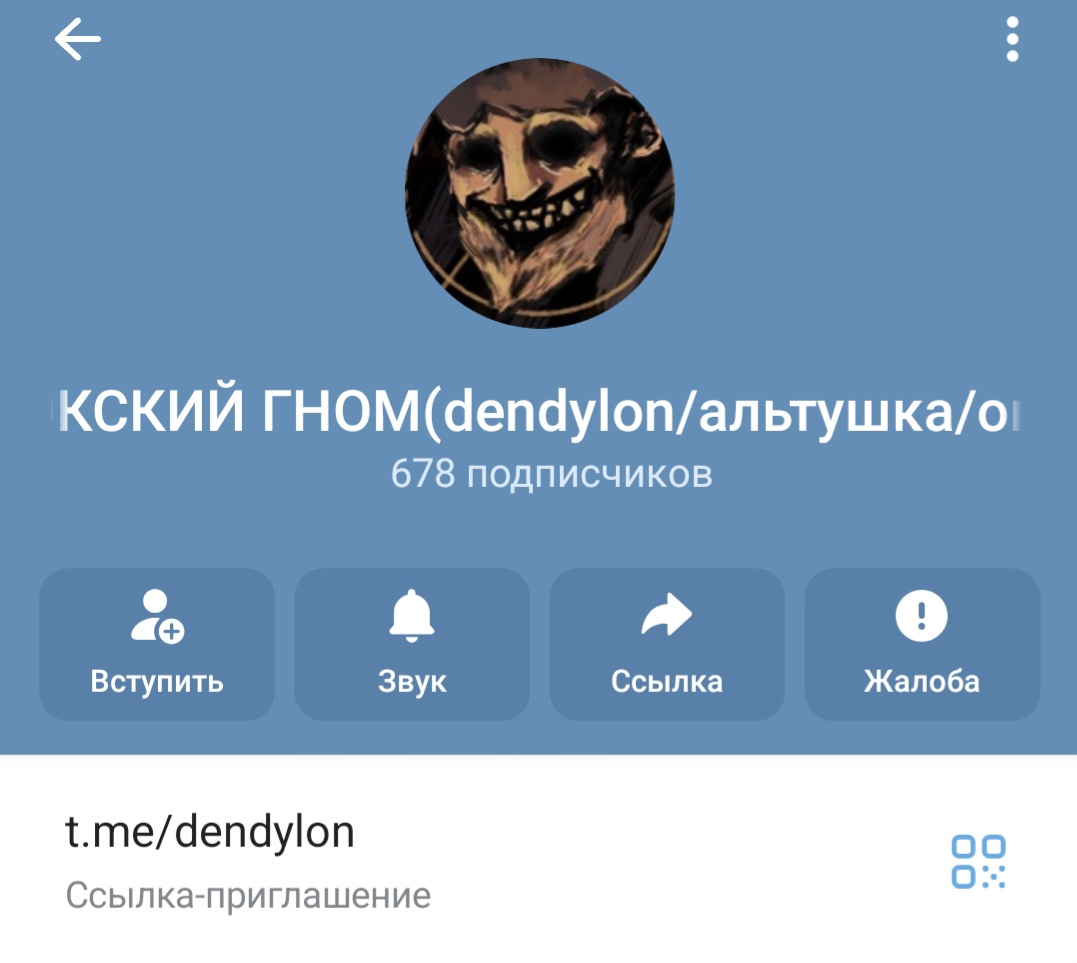Open the QR code for the link
Screen dimensions: 1077x963
(977, 861)
